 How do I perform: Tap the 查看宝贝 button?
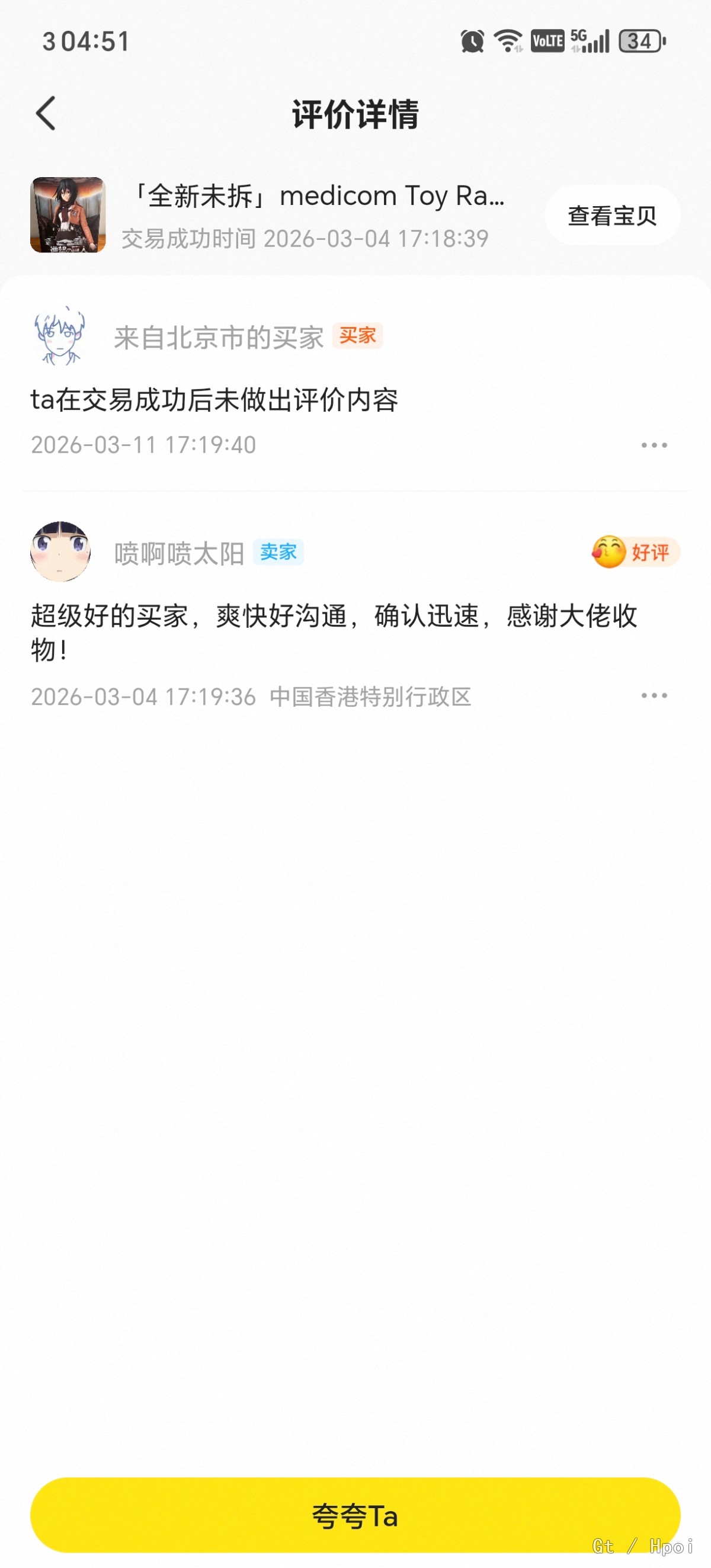click(x=612, y=216)
